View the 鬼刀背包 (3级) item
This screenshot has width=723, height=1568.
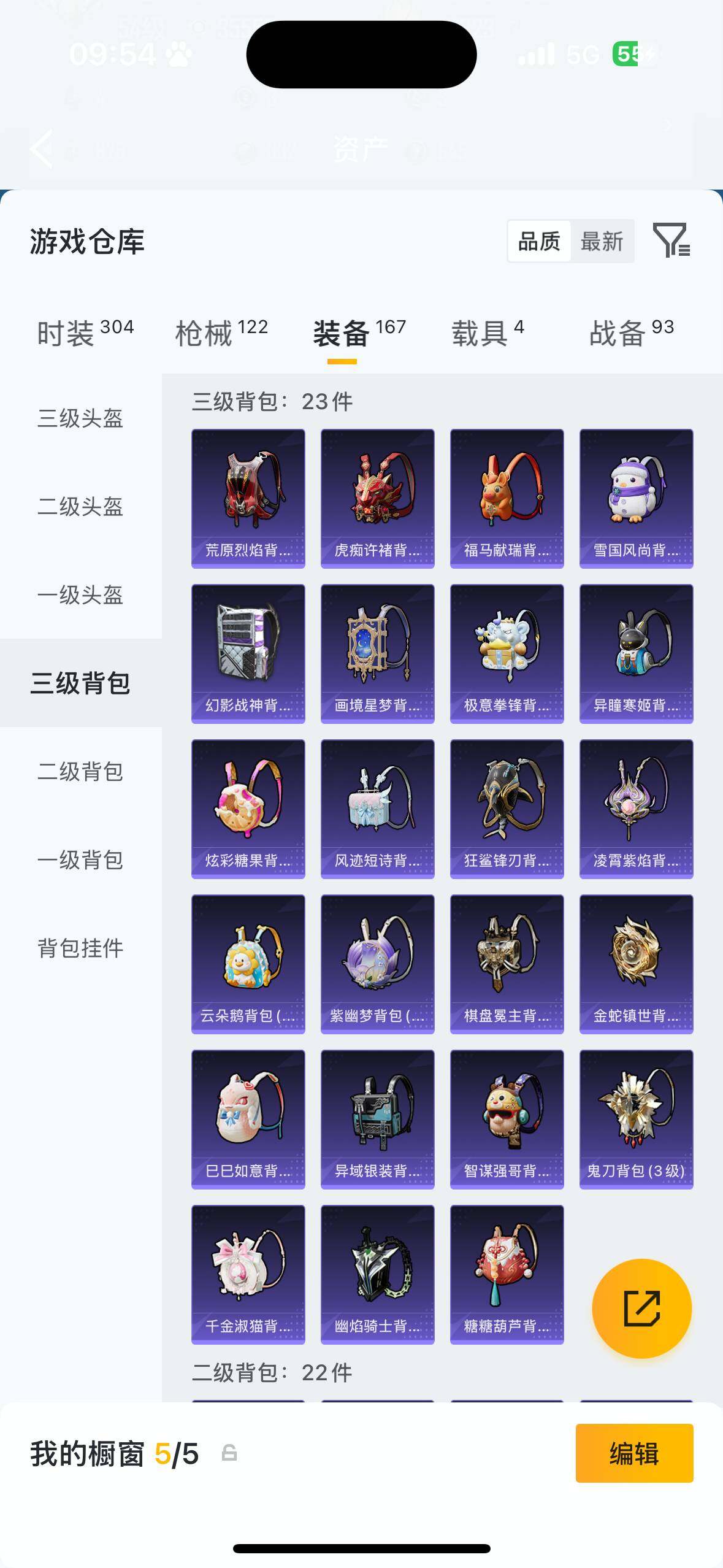636,1116
